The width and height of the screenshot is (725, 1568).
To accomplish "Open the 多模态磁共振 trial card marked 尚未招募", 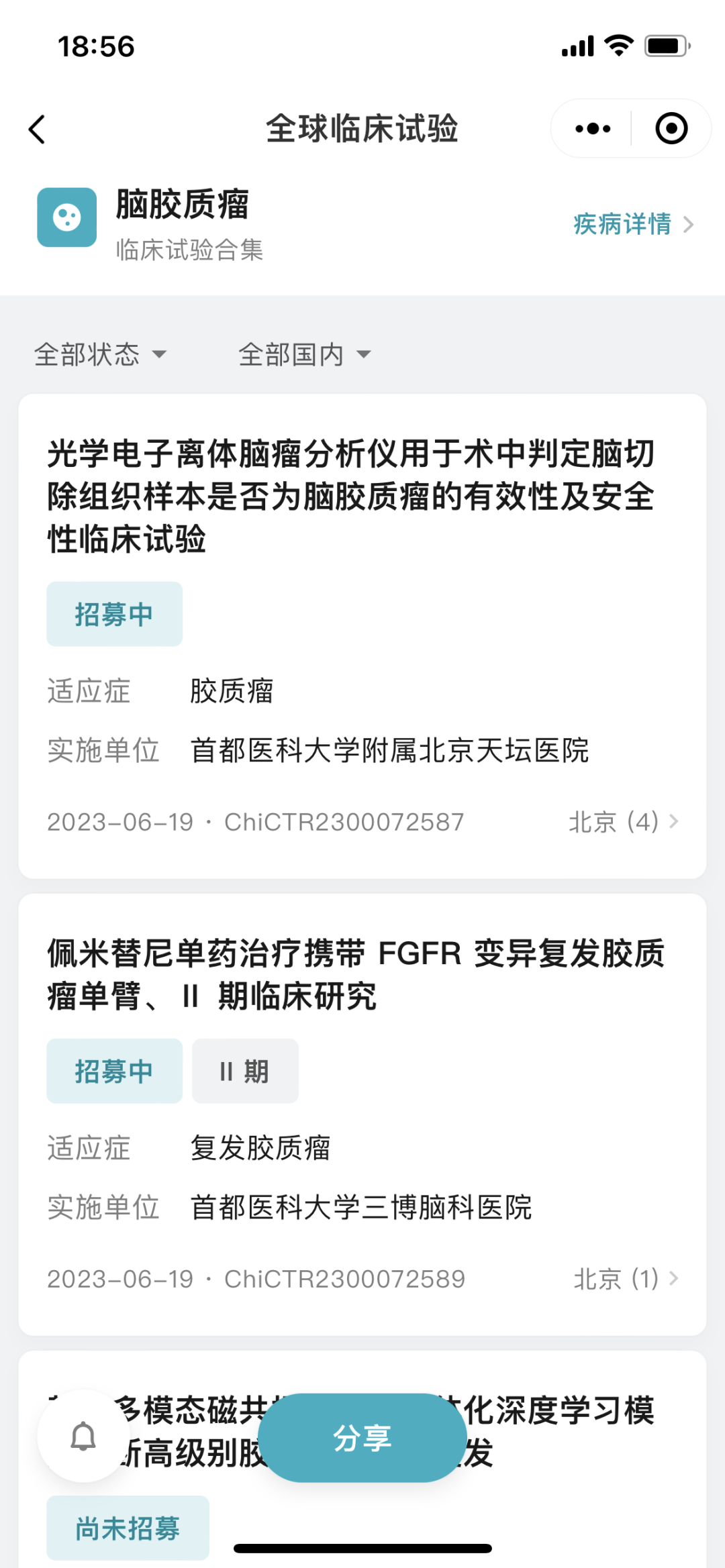I will pos(362,1459).
